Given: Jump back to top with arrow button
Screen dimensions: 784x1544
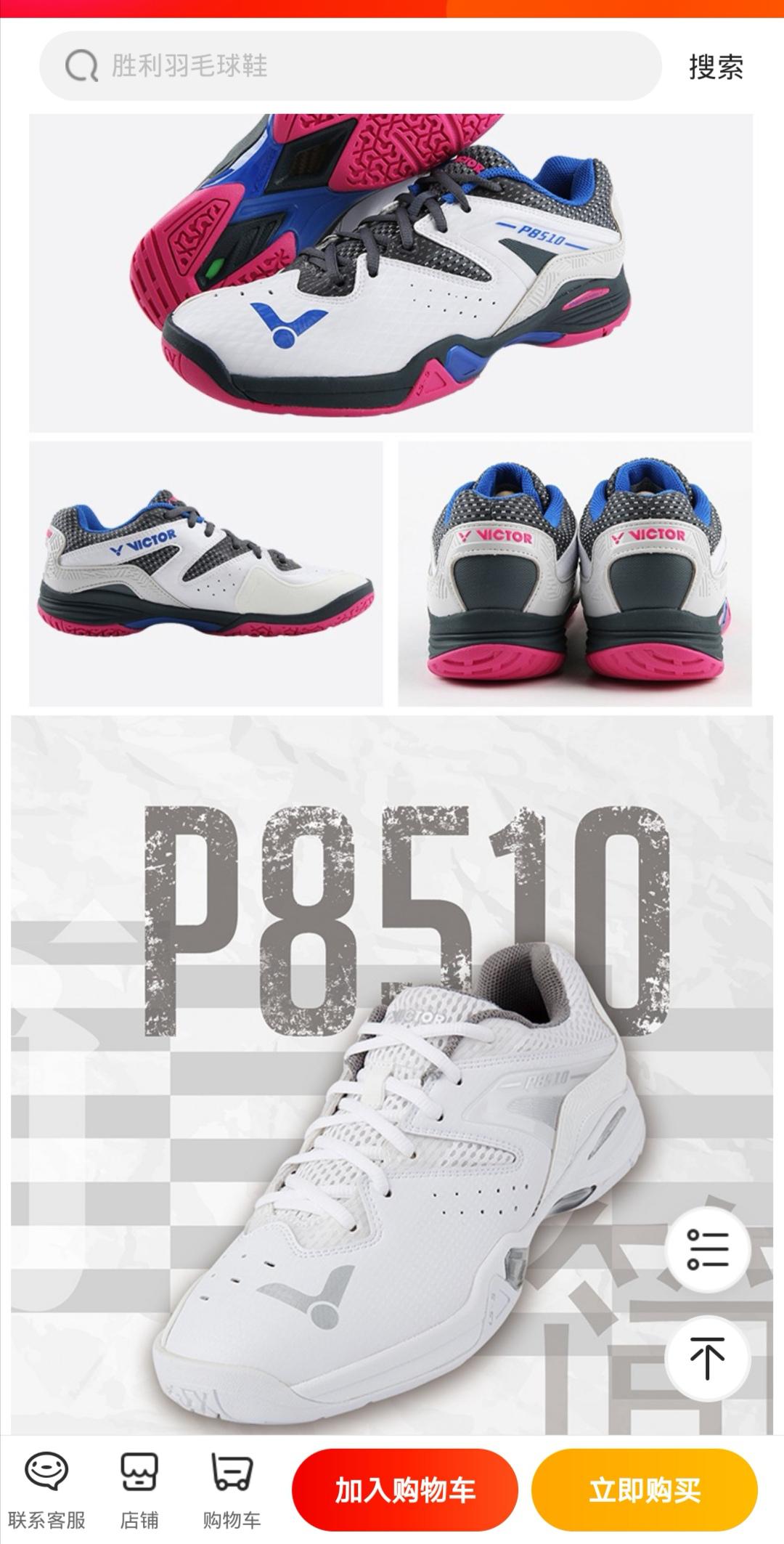Looking at the screenshot, I should point(707,1358).
